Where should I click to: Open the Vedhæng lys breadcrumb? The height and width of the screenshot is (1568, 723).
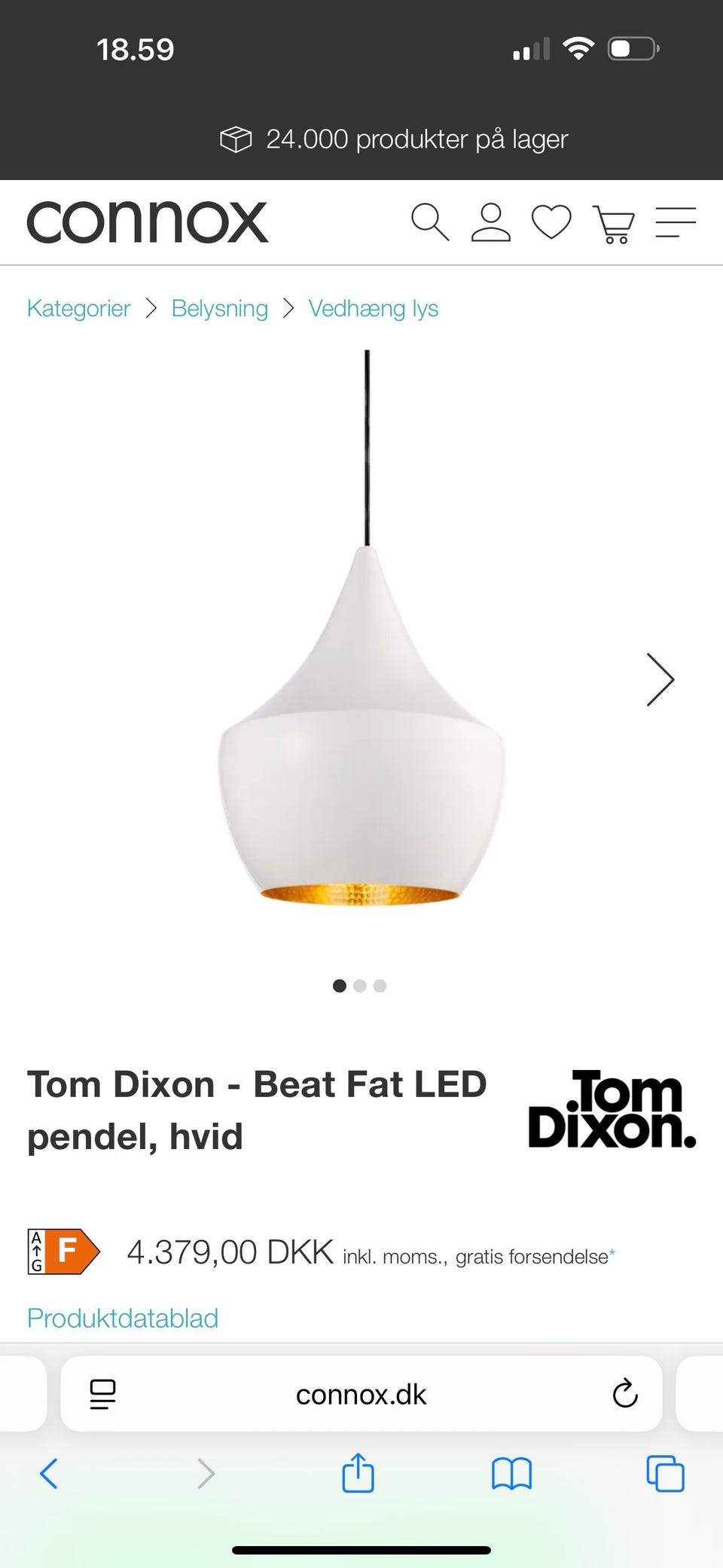click(373, 308)
